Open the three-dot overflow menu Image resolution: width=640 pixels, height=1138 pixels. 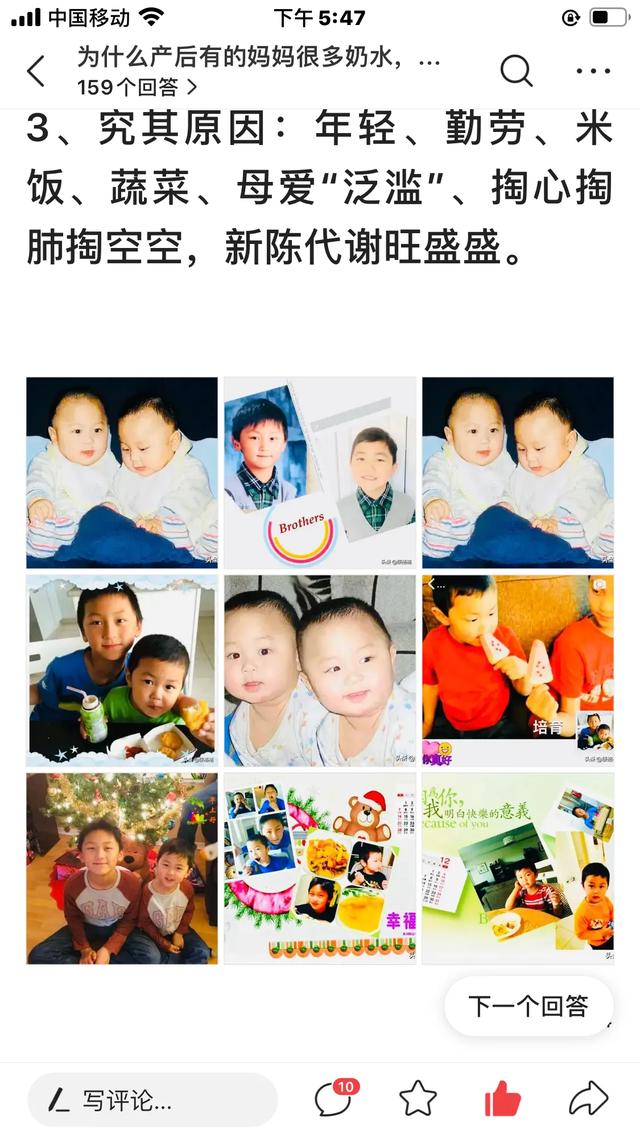594,70
